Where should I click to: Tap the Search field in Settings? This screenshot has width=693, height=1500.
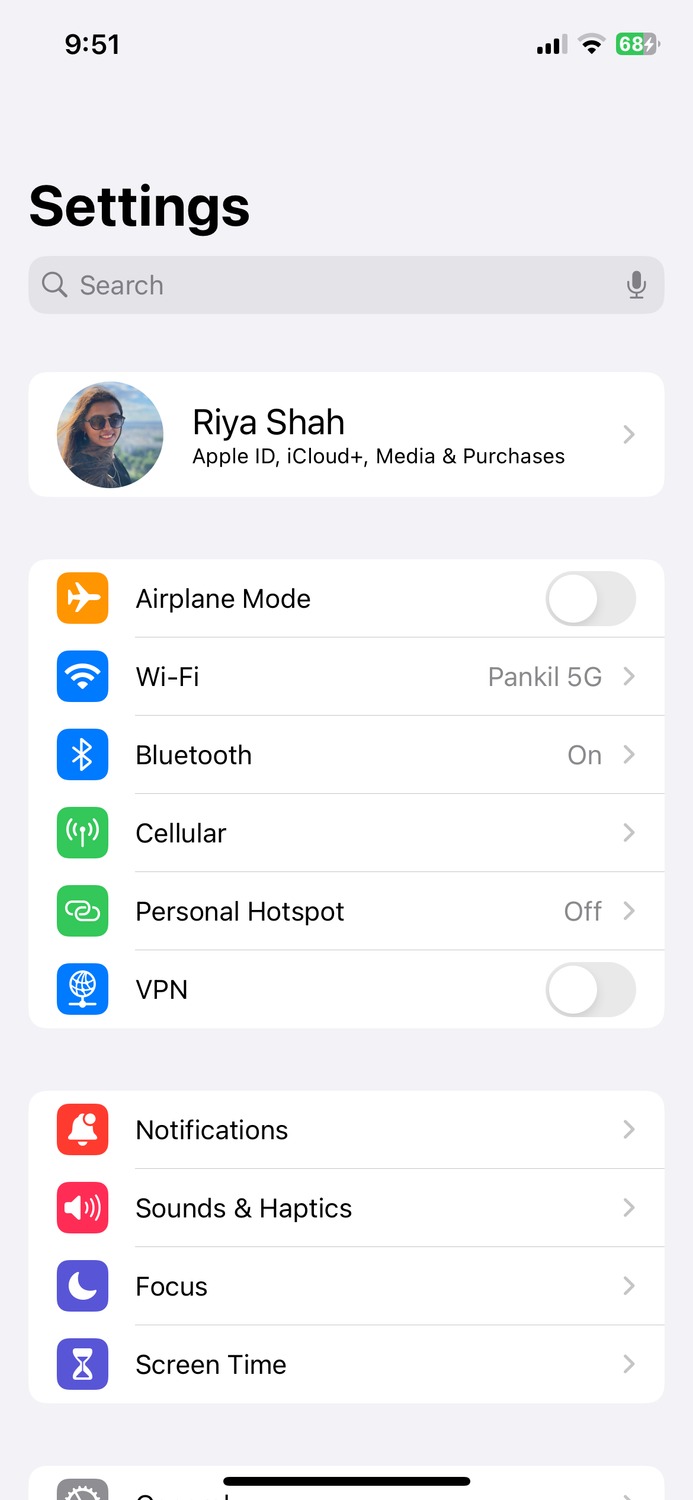pyautogui.click(x=330, y=285)
